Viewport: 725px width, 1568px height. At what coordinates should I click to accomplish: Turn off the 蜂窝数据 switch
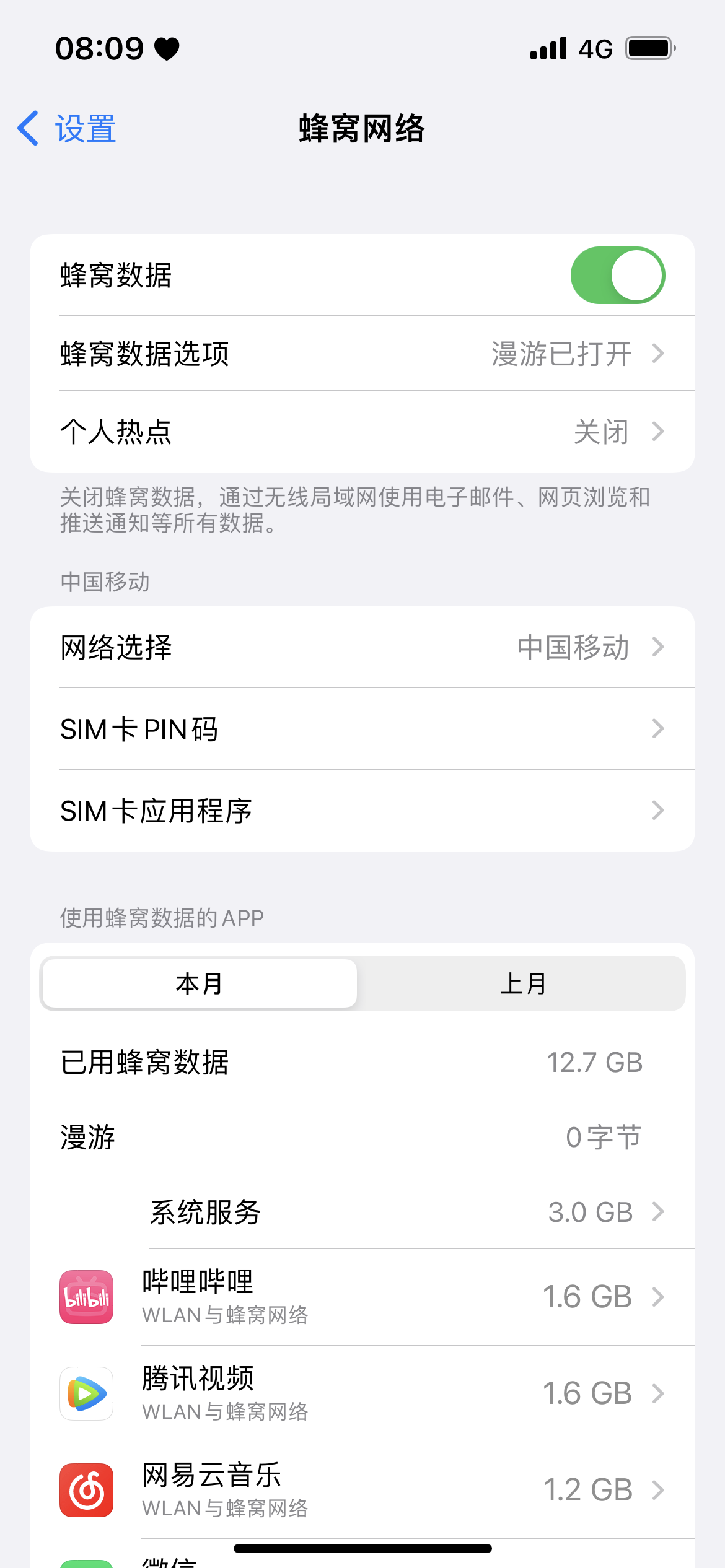click(617, 276)
